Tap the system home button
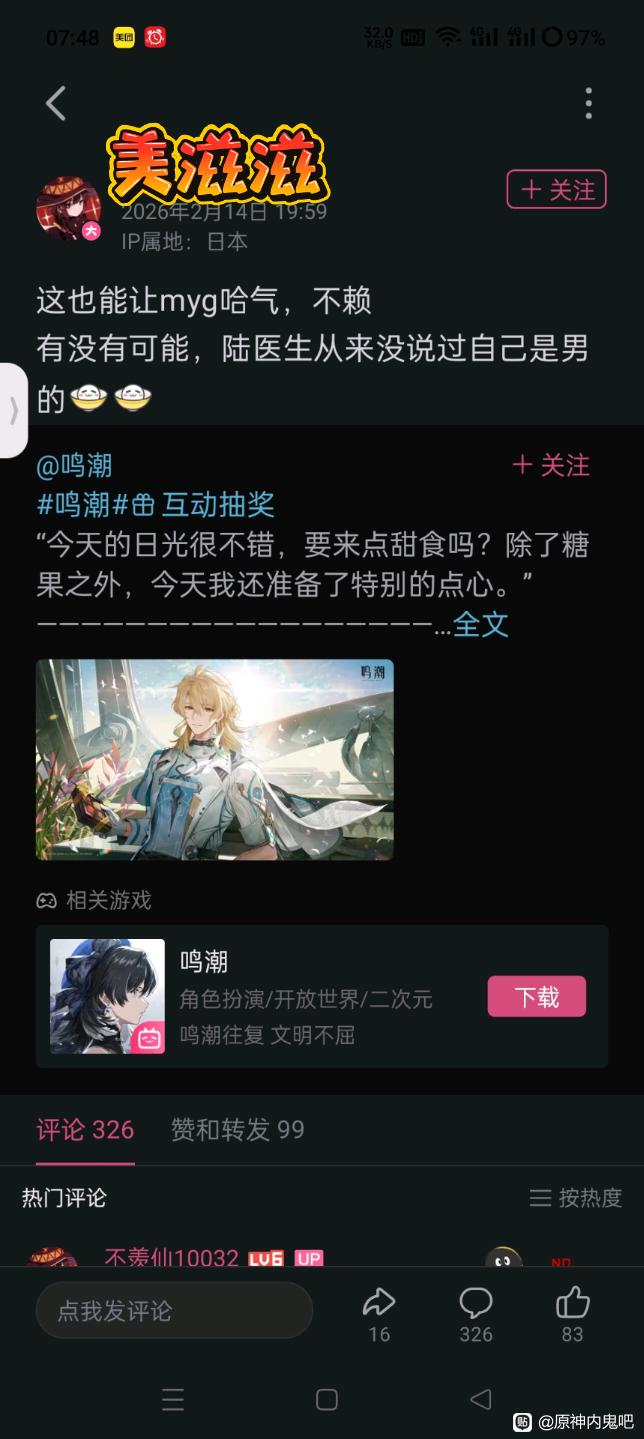 pos(326,1399)
